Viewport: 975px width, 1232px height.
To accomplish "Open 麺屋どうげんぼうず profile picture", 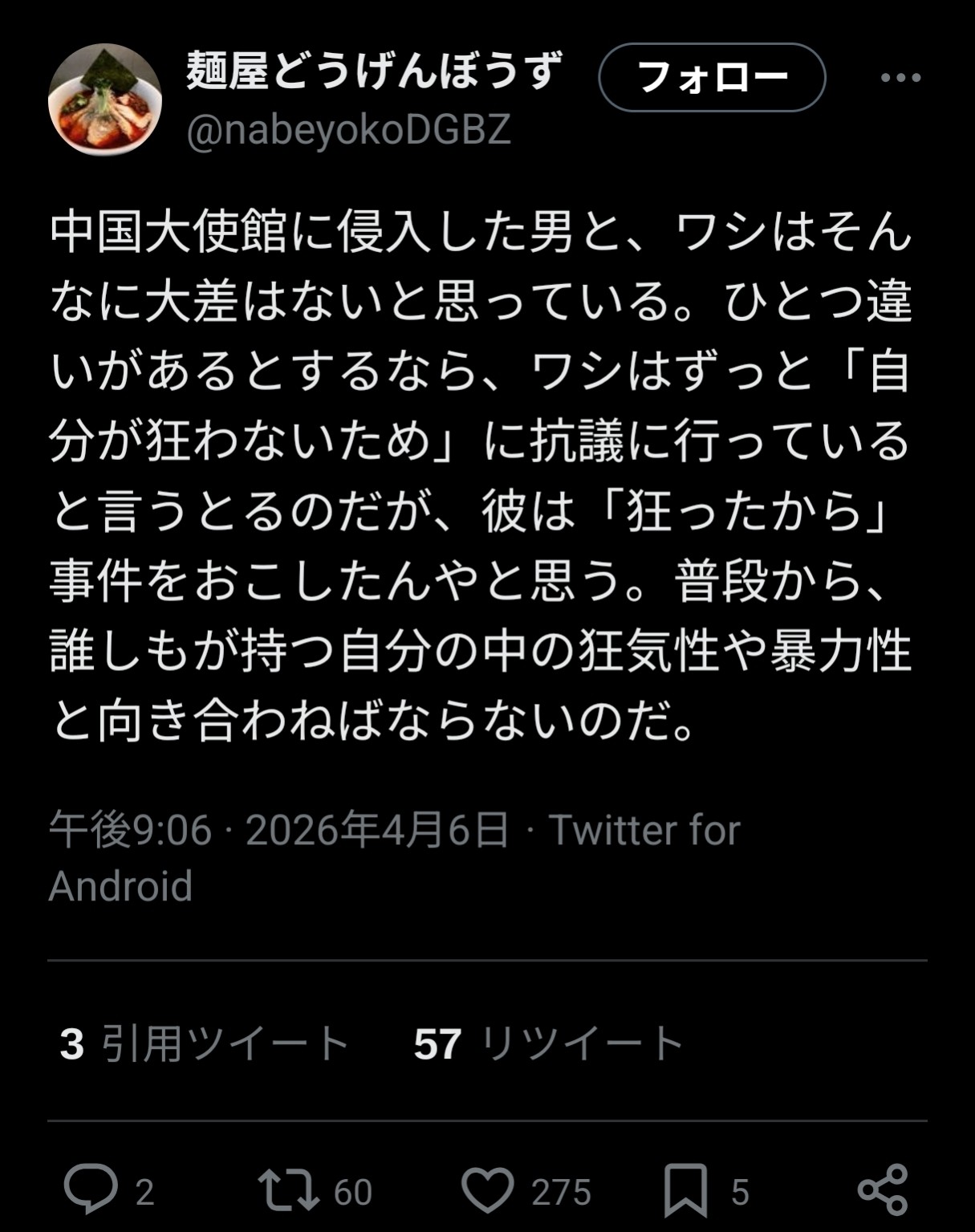I will (x=105, y=100).
